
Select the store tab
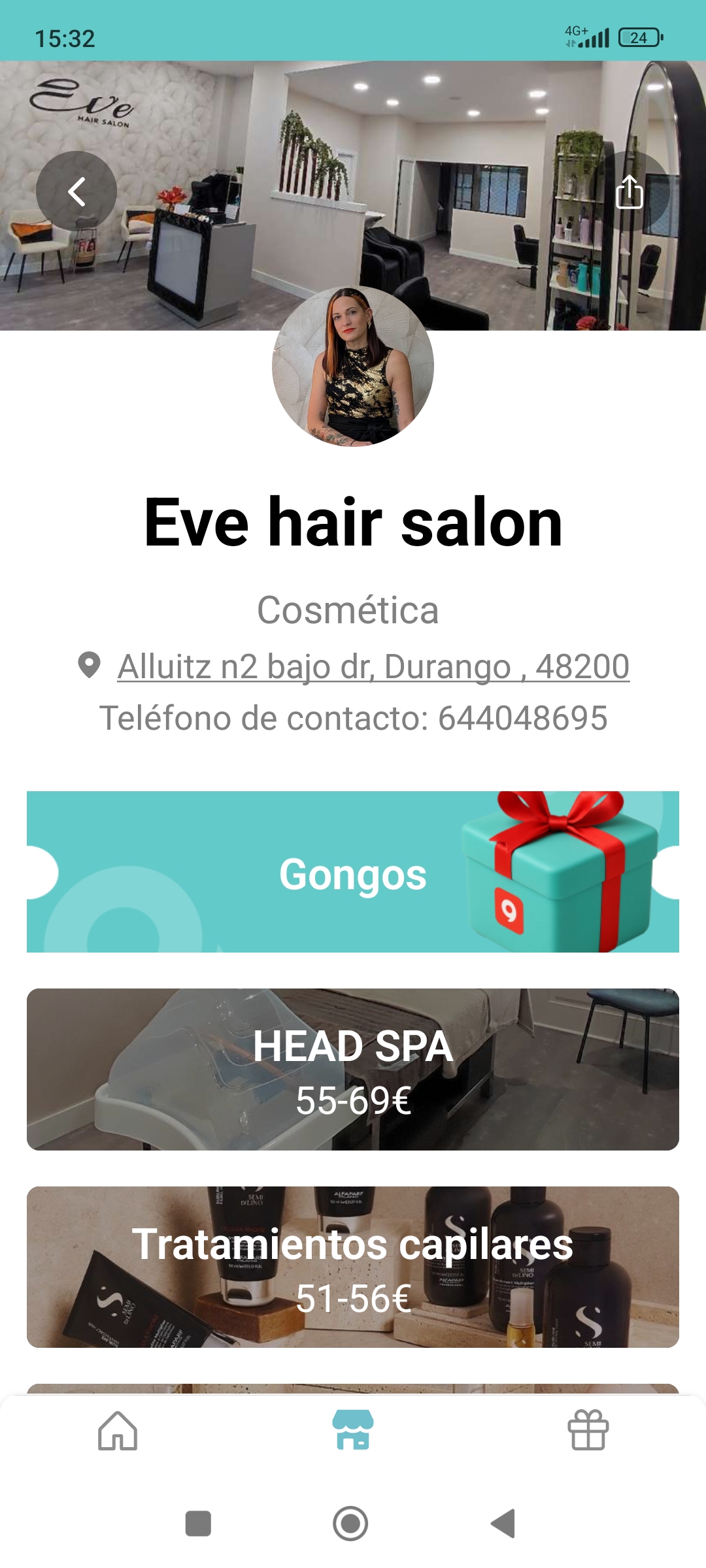pyautogui.click(x=353, y=1430)
